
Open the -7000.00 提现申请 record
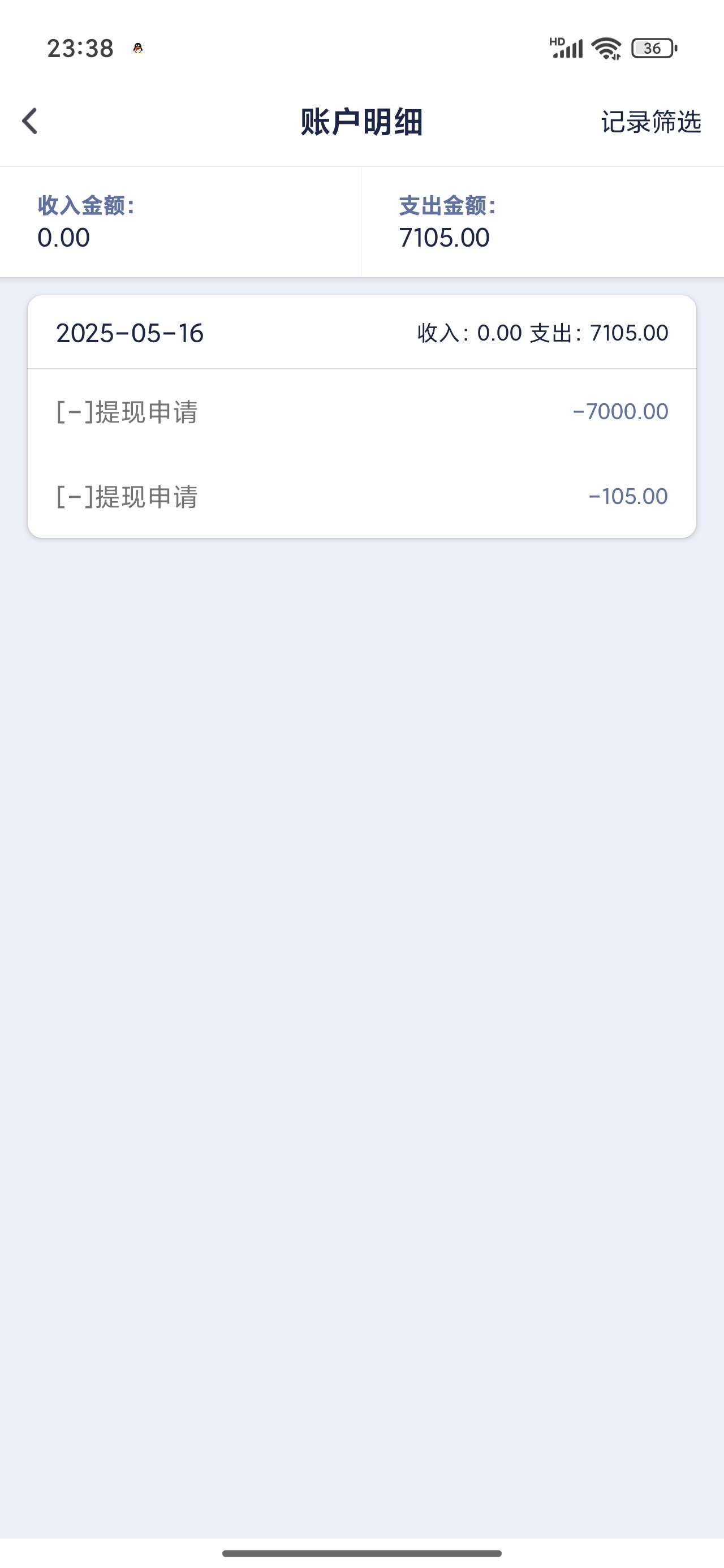tap(361, 412)
